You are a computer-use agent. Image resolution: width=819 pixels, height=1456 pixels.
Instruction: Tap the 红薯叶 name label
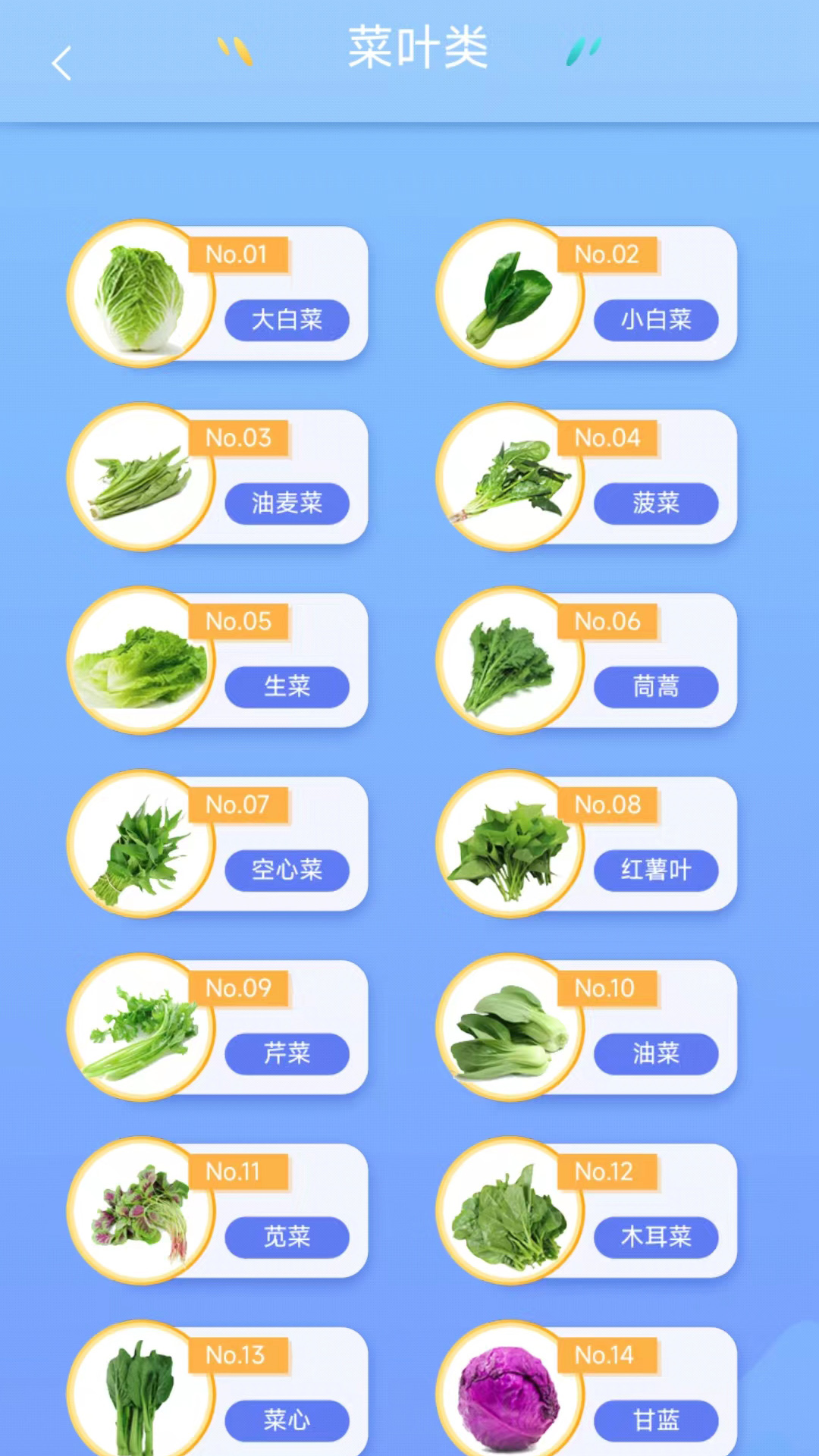click(x=657, y=871)
